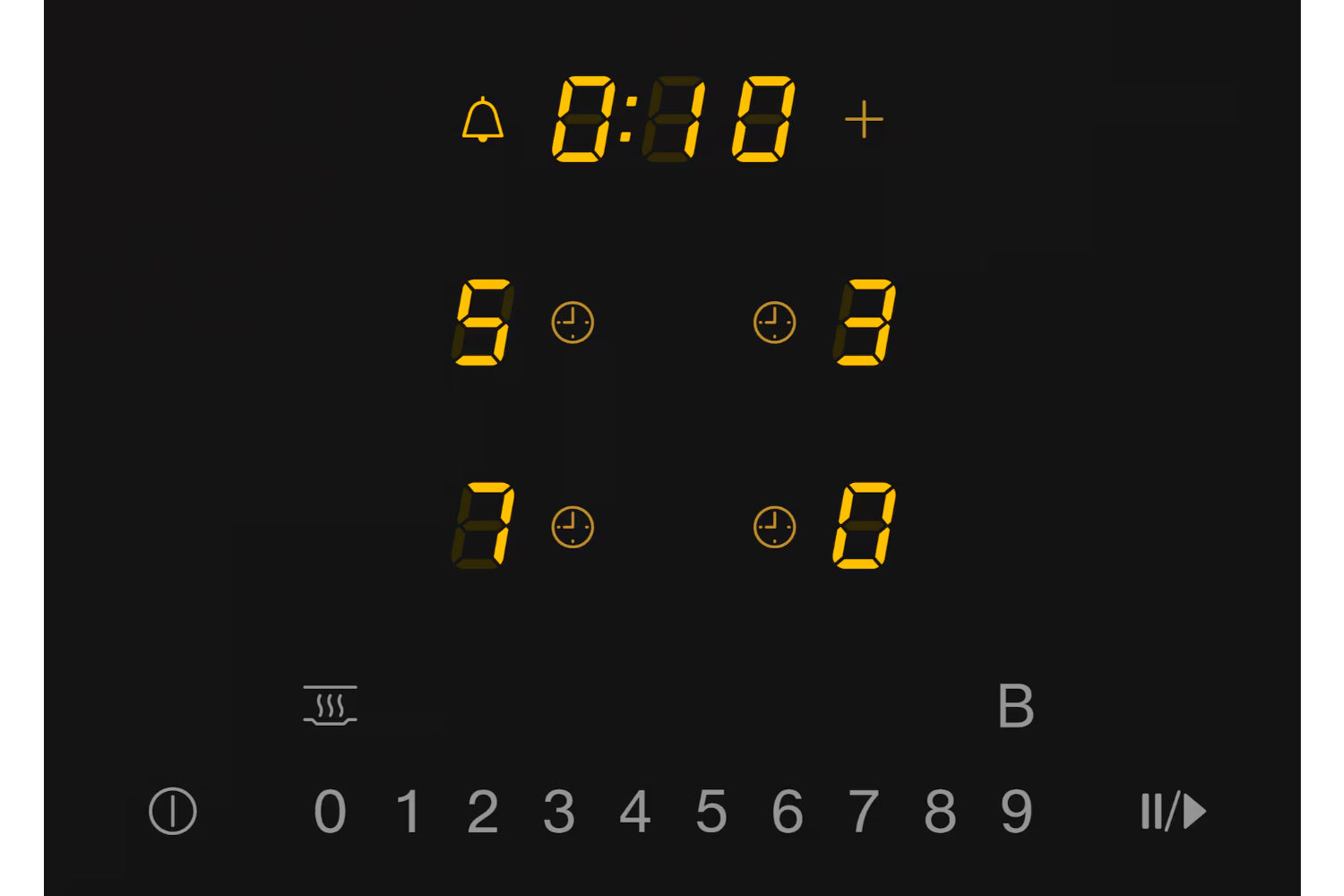1344x896 pixels.
Task: Choose power level 1
Action: pos(408,812)
